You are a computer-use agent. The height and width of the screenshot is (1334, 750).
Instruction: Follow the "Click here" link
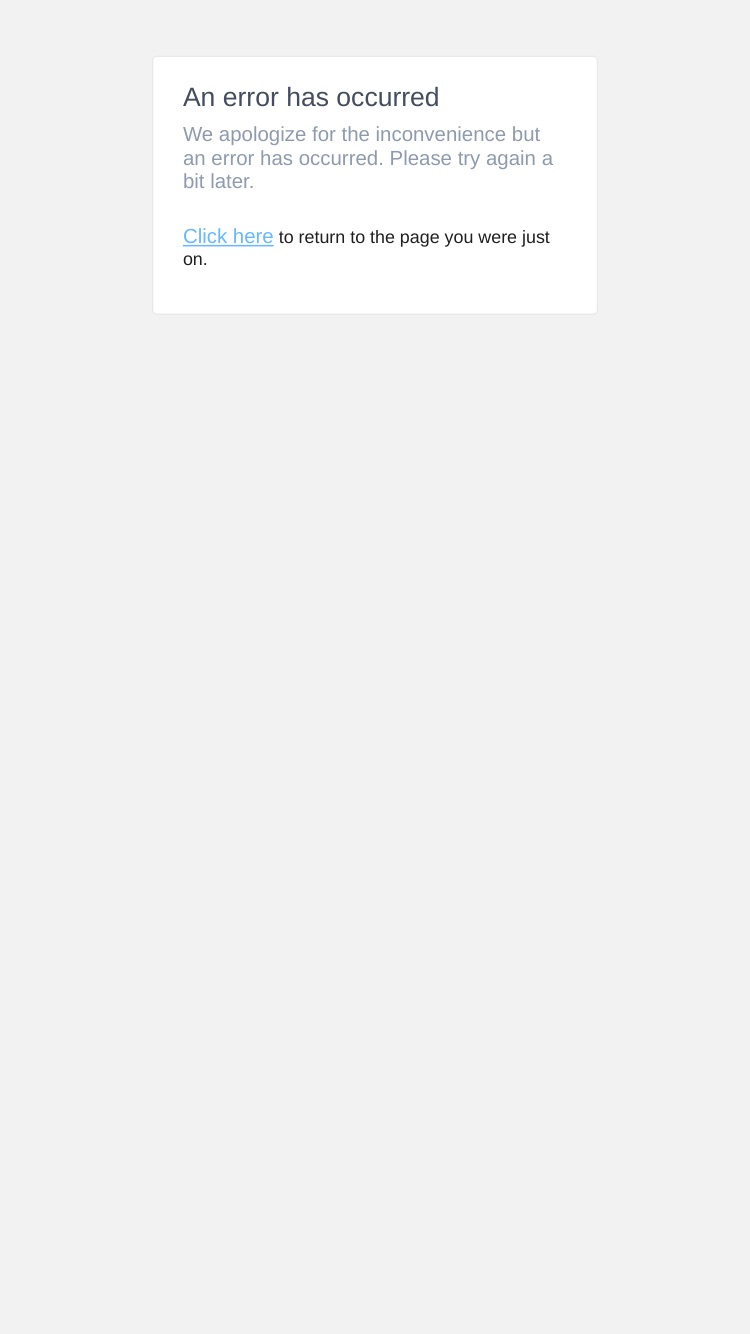pos(228,237)
